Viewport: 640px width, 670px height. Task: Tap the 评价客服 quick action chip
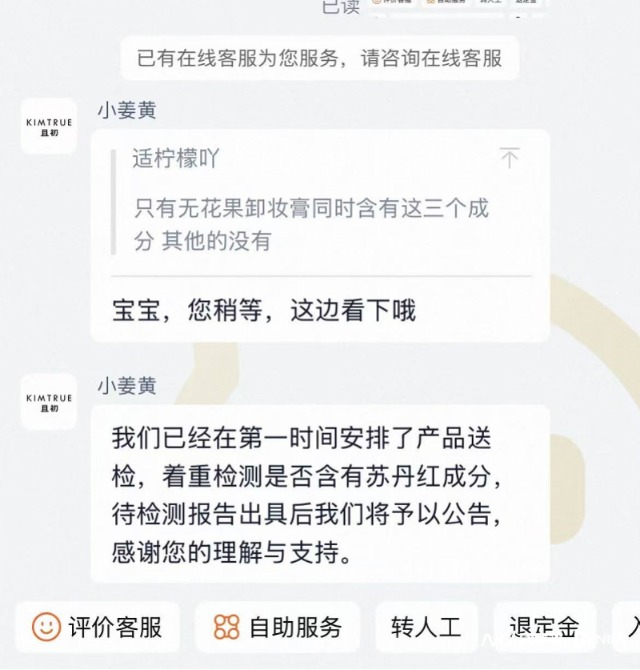[x=97, y=627]
